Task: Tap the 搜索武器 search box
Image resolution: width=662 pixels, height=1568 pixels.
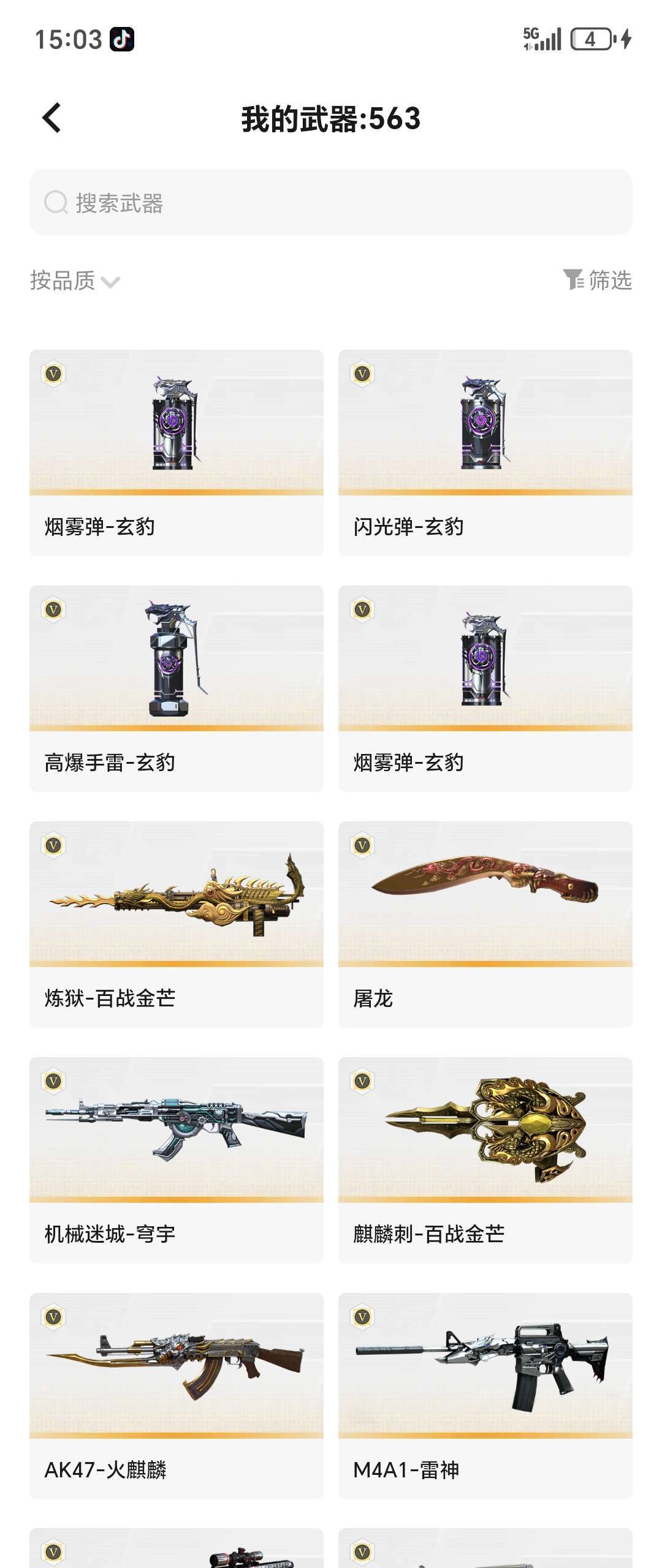Action: tap(331, 202)
